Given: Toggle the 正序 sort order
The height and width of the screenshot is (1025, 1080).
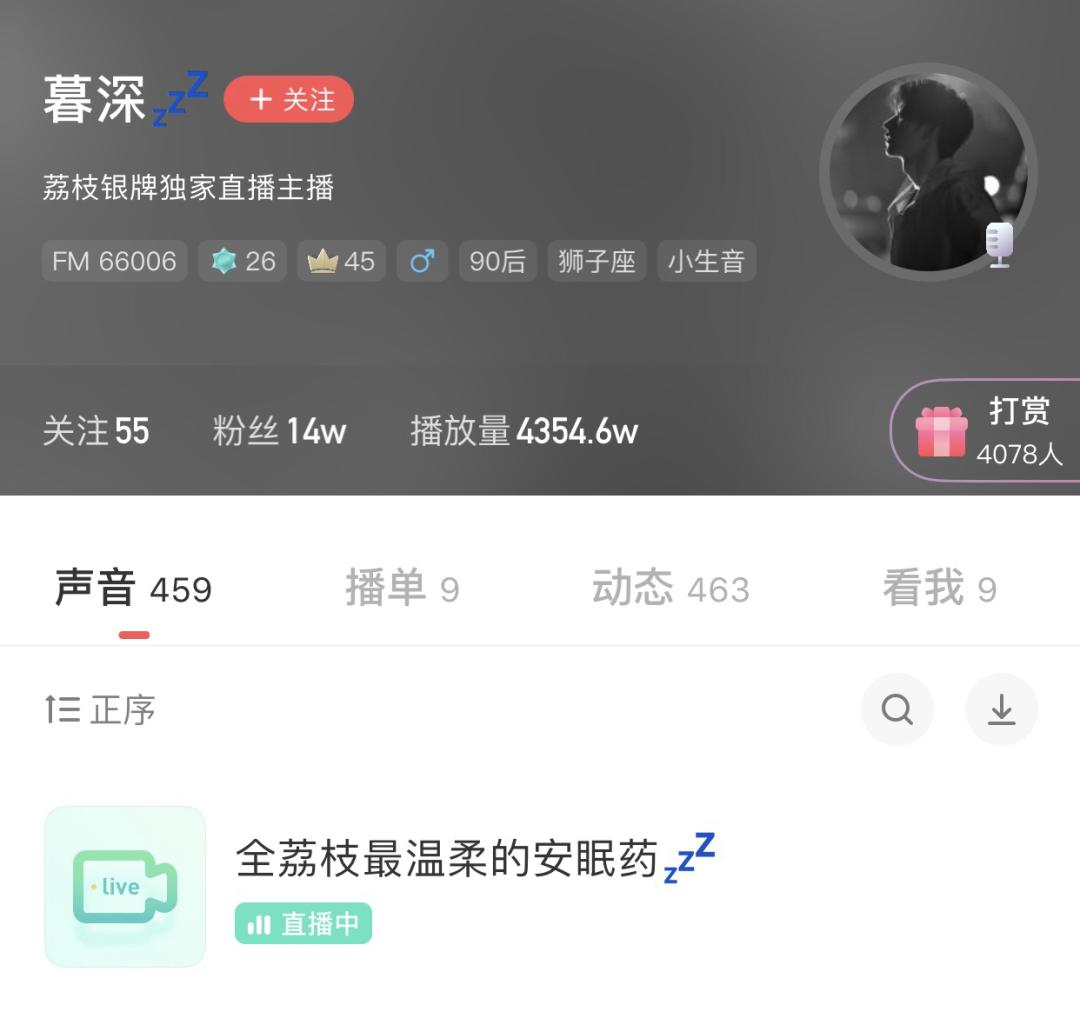Looking at the screenshot, I should click(101, 710).
